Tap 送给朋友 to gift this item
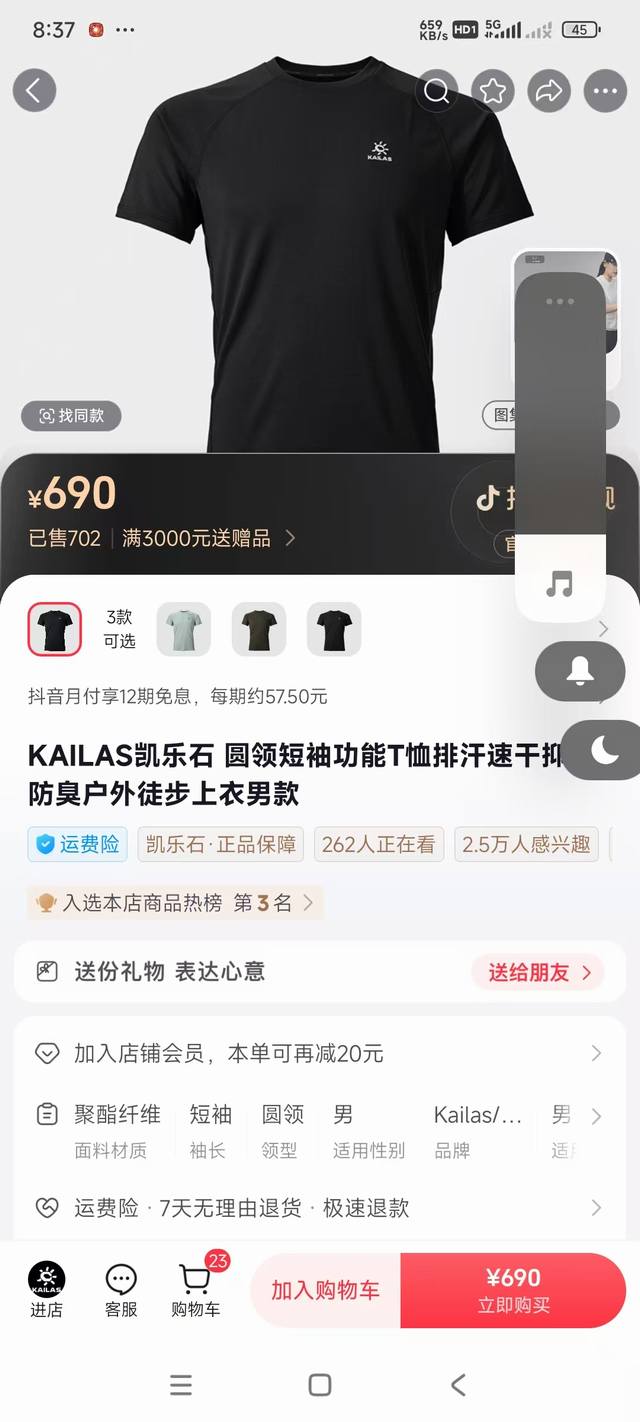Screen dimensions: 640x1422 pos(539,972)
